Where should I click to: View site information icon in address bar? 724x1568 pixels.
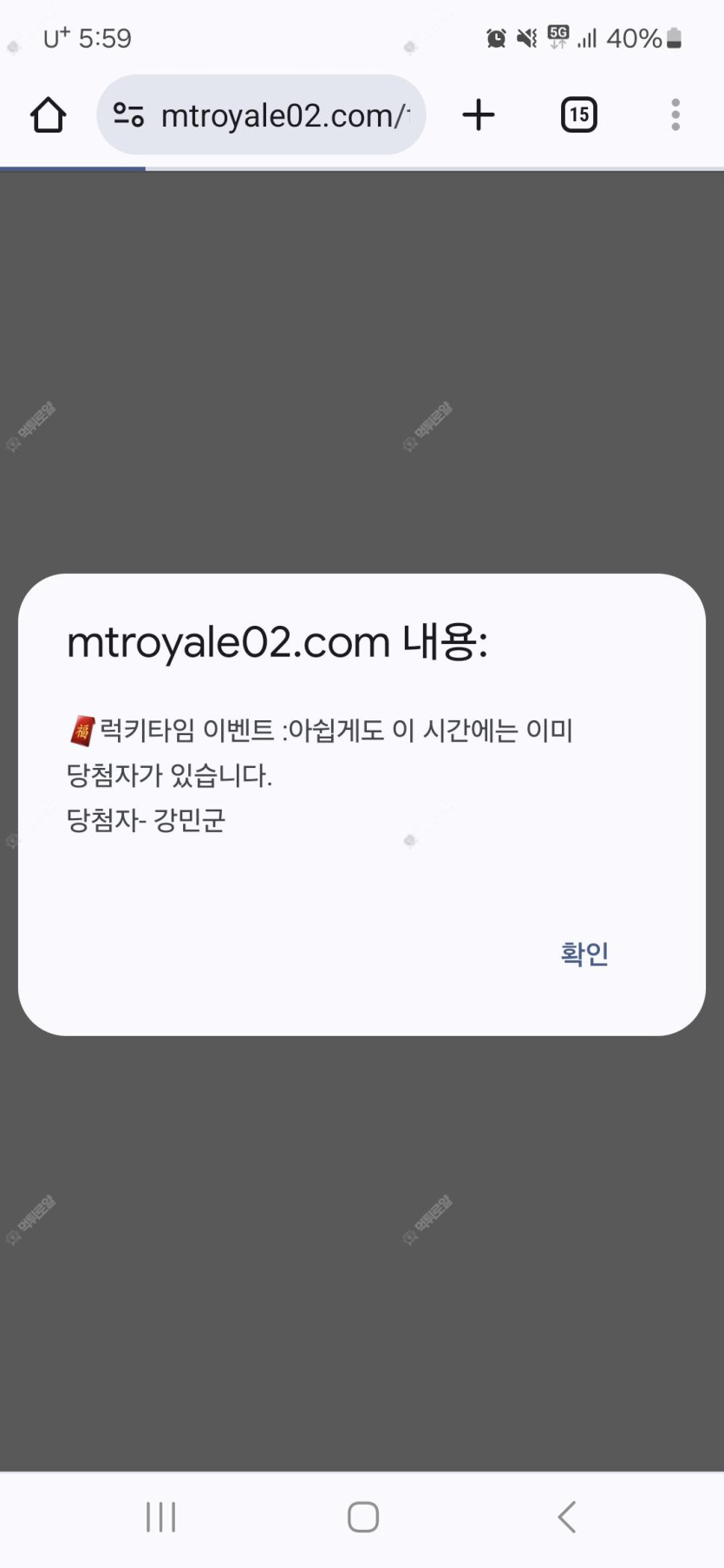[128, 115]
